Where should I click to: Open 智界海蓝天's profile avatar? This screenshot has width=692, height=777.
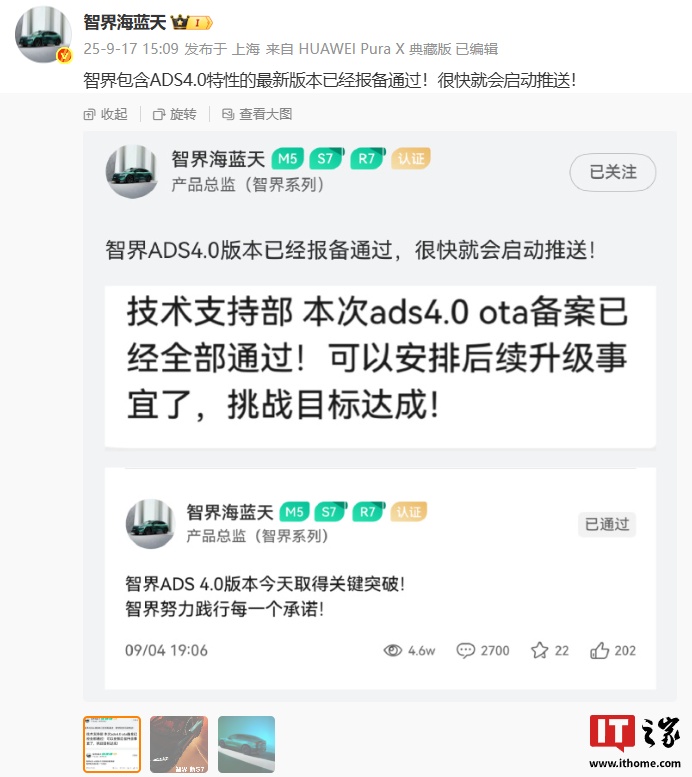(43, 35)
